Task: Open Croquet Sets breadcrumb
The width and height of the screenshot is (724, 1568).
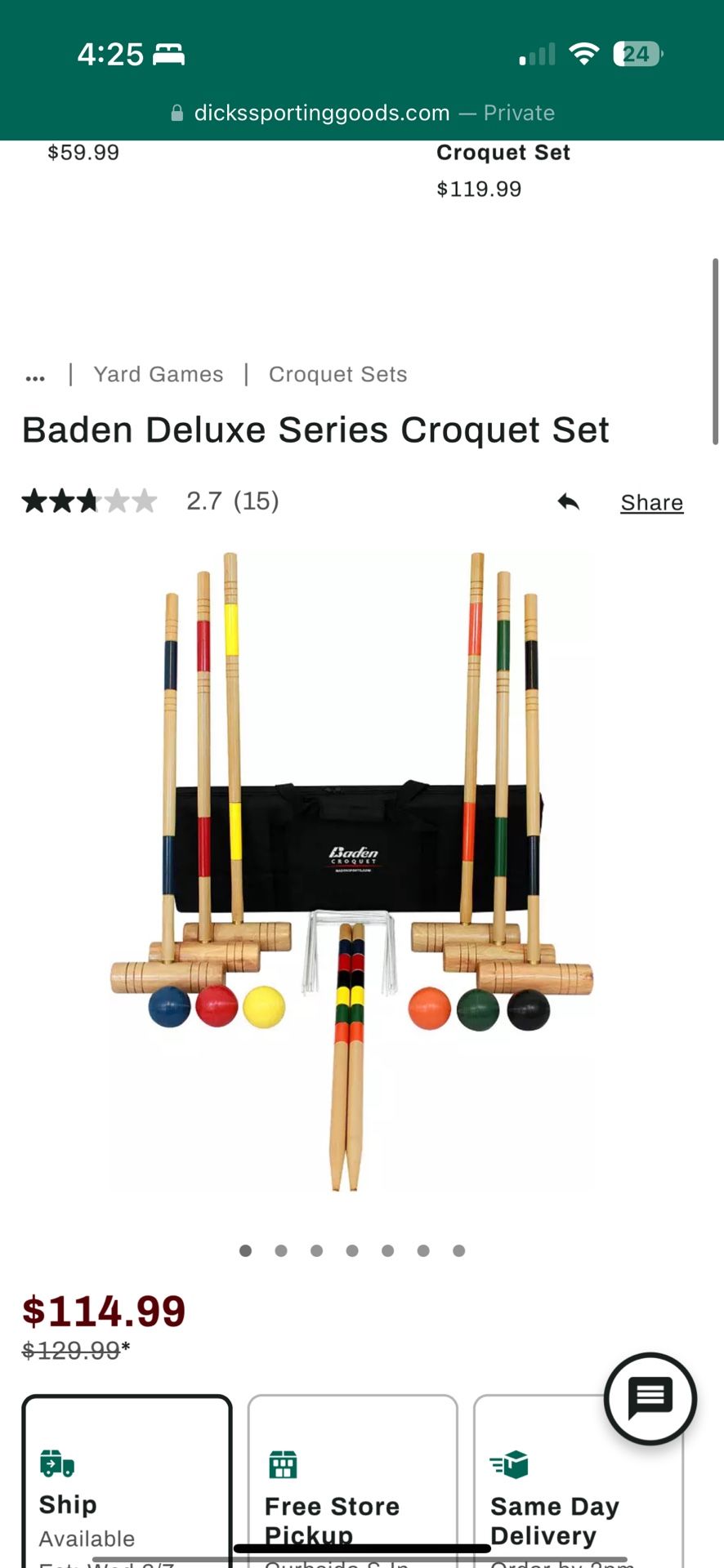Action: [x=337, y=374]
